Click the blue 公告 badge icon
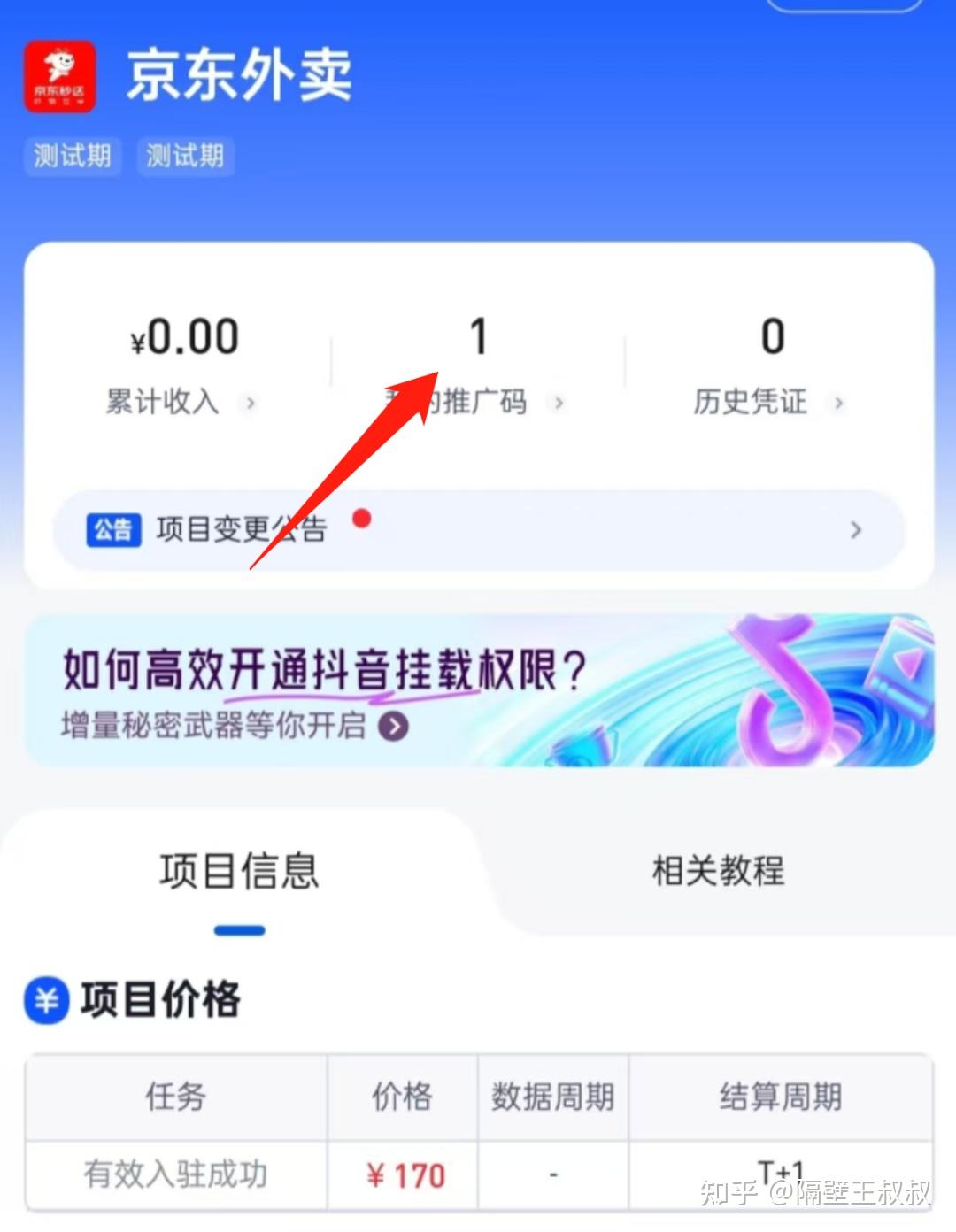956x1232 pixels. [x=112, y=528]
